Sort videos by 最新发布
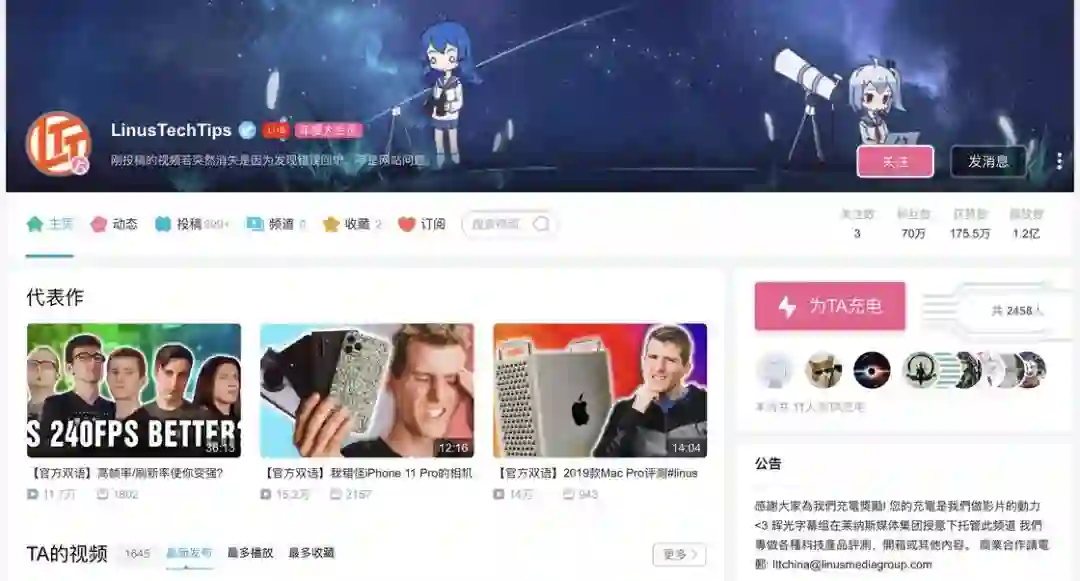Image resolution: width=1080 pixels, height=581 pixels. click(x=189, y=553)
